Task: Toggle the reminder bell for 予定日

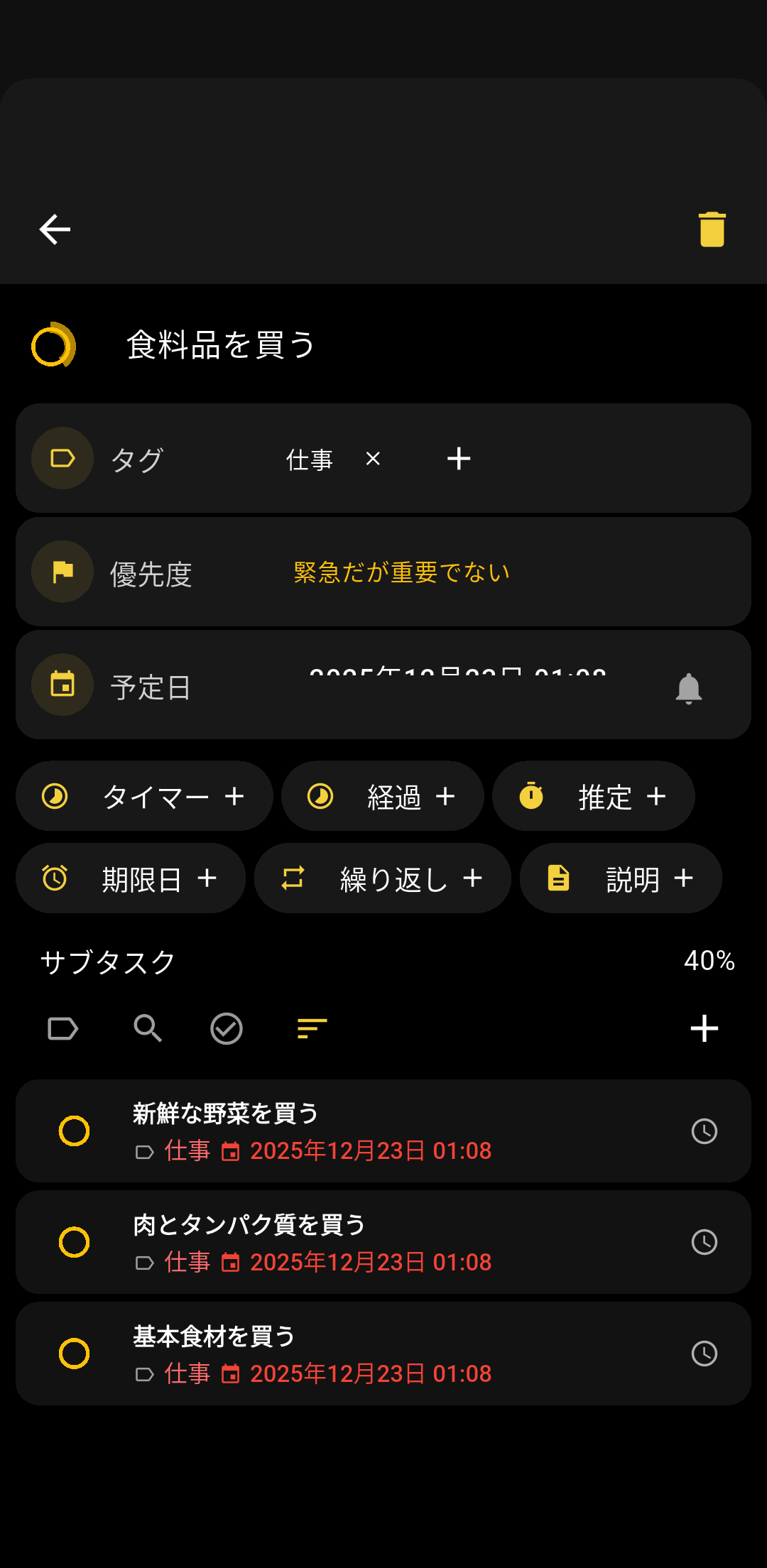Action: [x=688, y=687]
